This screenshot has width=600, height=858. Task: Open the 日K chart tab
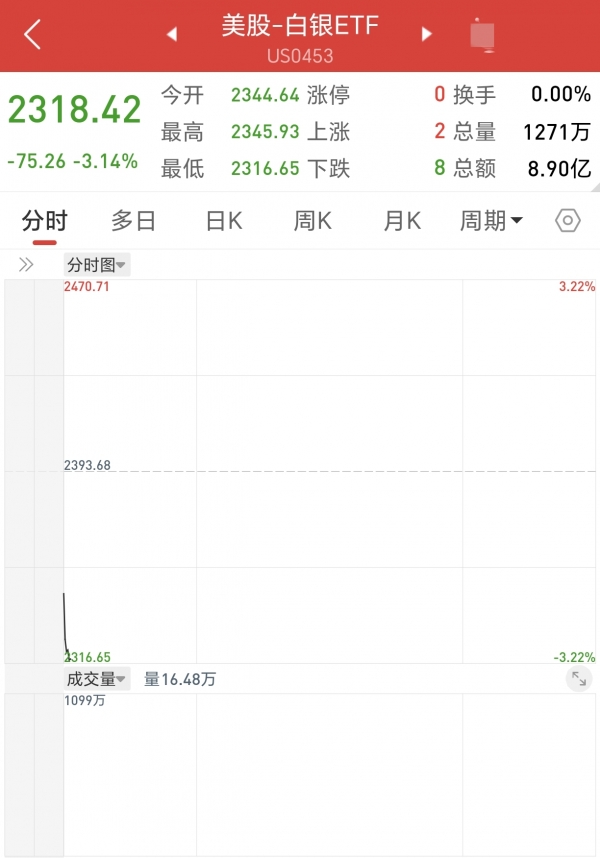[x=224, y=221]
